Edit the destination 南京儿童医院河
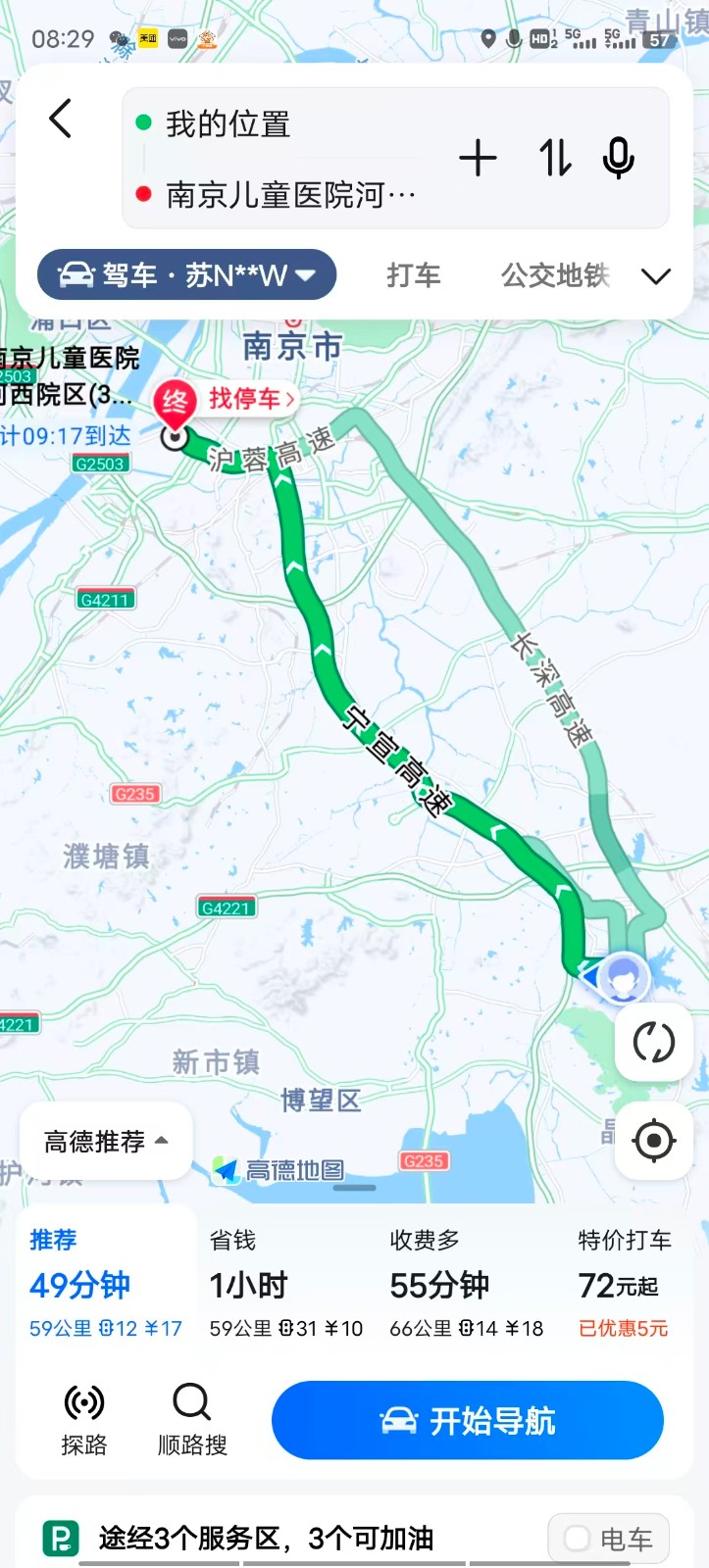 (x=290, y=195)
